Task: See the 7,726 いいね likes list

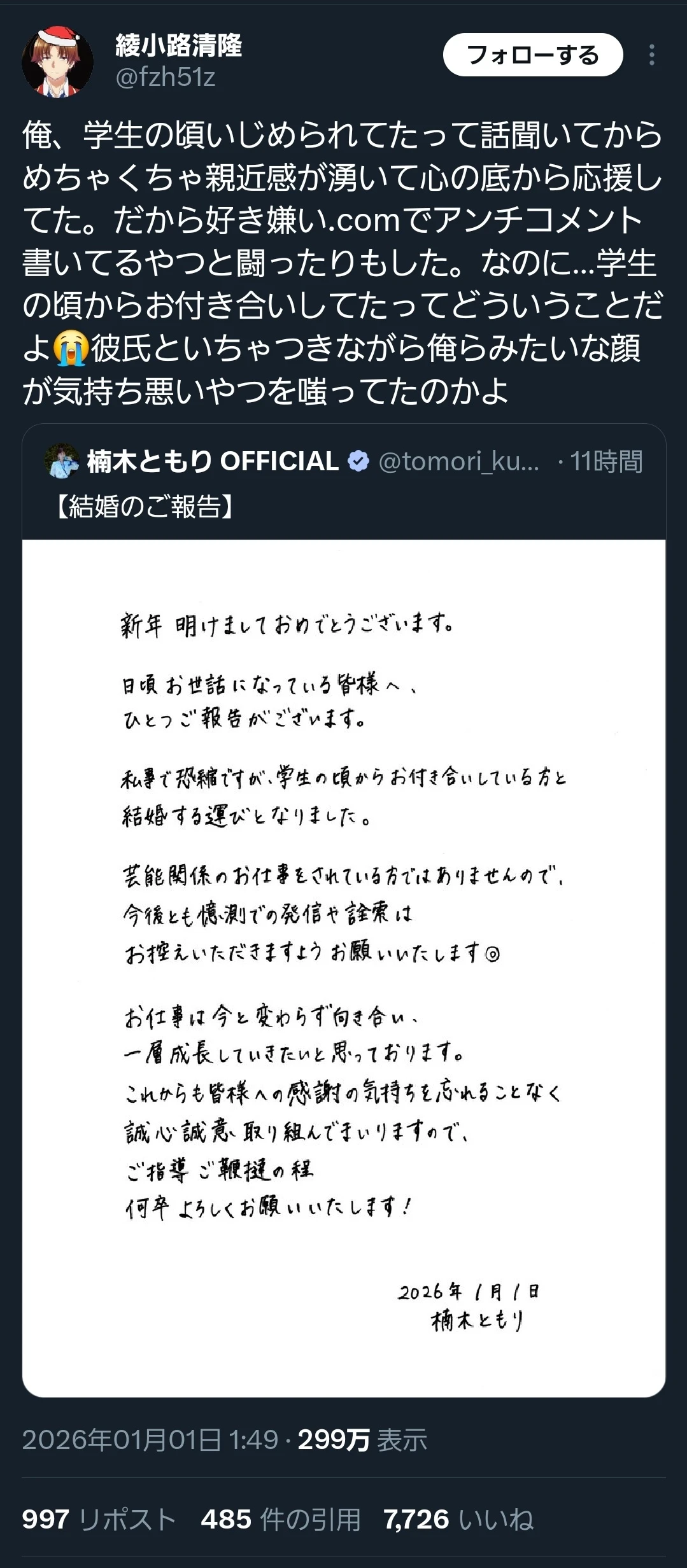Action: pos(458,1520)
